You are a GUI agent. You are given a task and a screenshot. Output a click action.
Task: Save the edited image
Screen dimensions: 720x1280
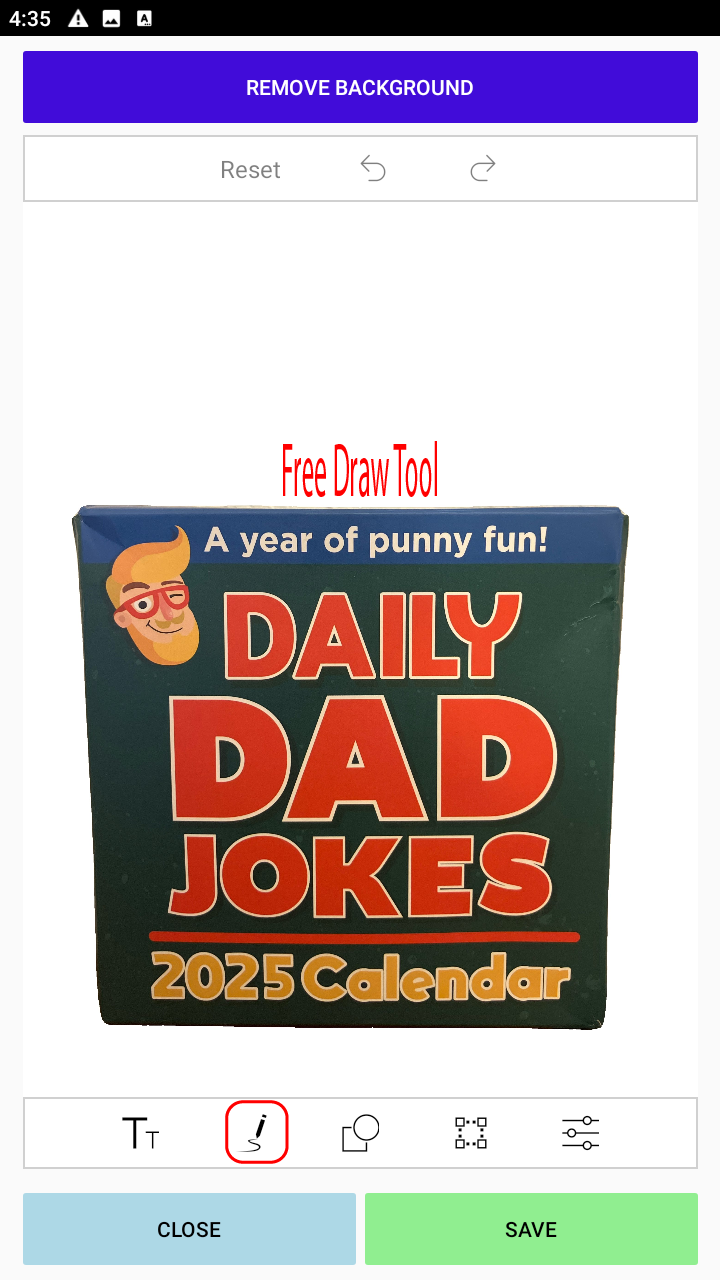531,1229
